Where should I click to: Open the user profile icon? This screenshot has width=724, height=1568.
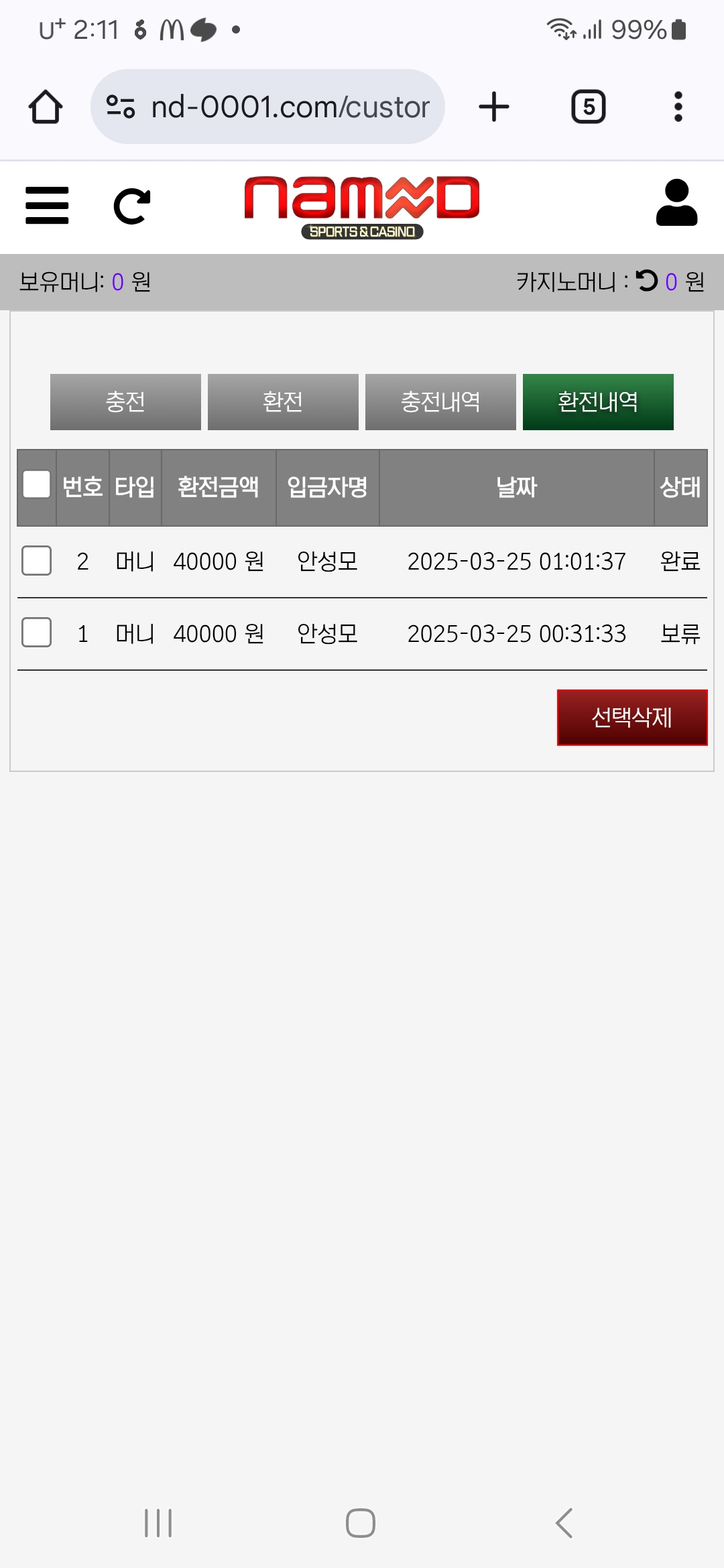[x=676, y=203]
